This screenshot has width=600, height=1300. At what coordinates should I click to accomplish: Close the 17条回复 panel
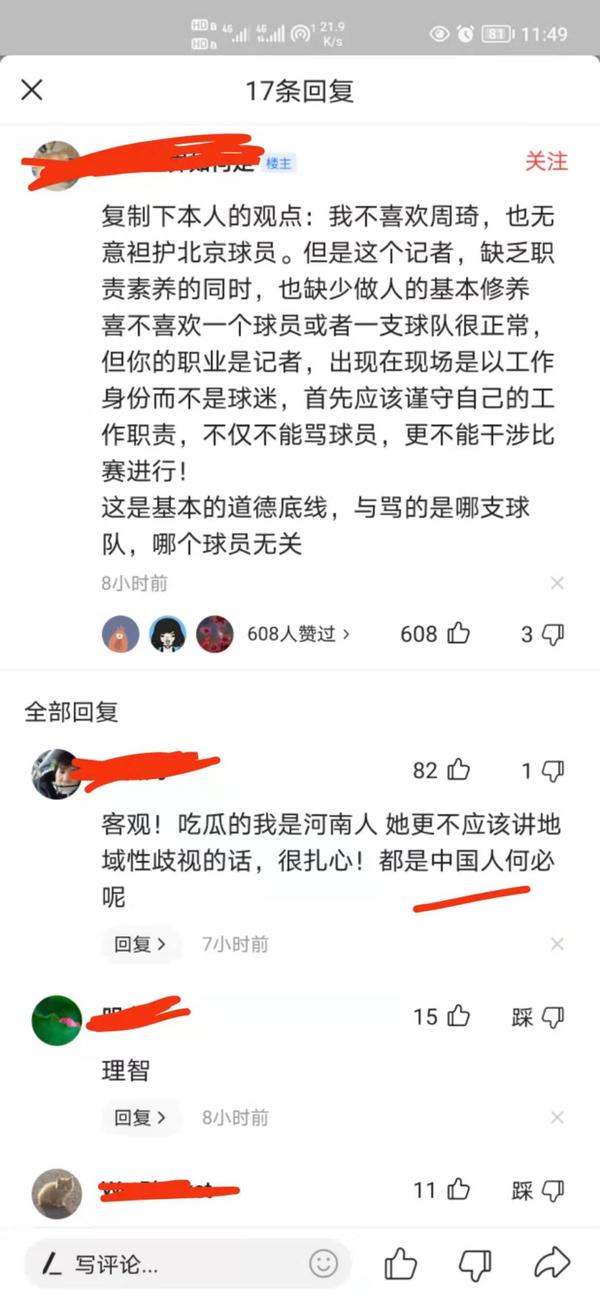tap(32, 91)
